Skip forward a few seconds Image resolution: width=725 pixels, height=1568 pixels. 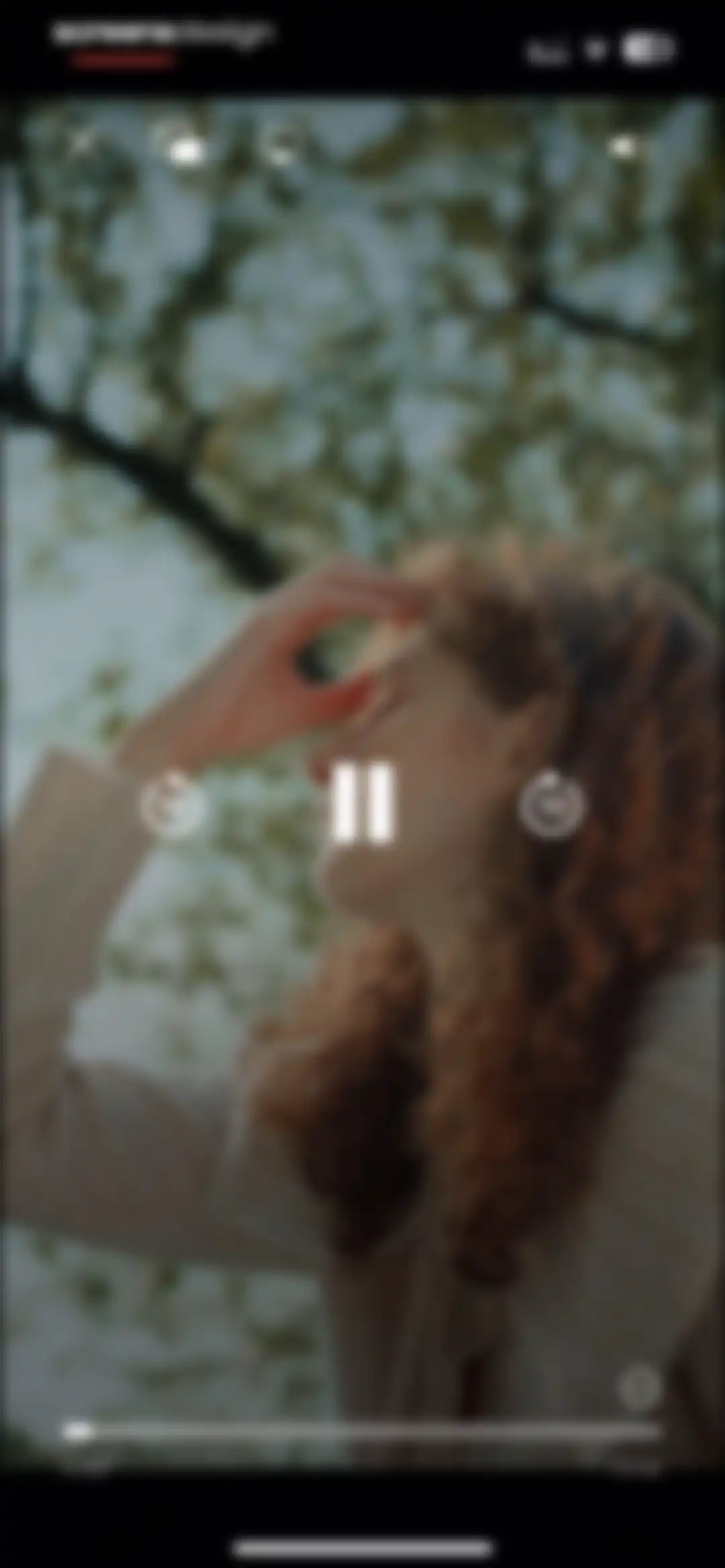pyautogui.click(x=551, y=805)
